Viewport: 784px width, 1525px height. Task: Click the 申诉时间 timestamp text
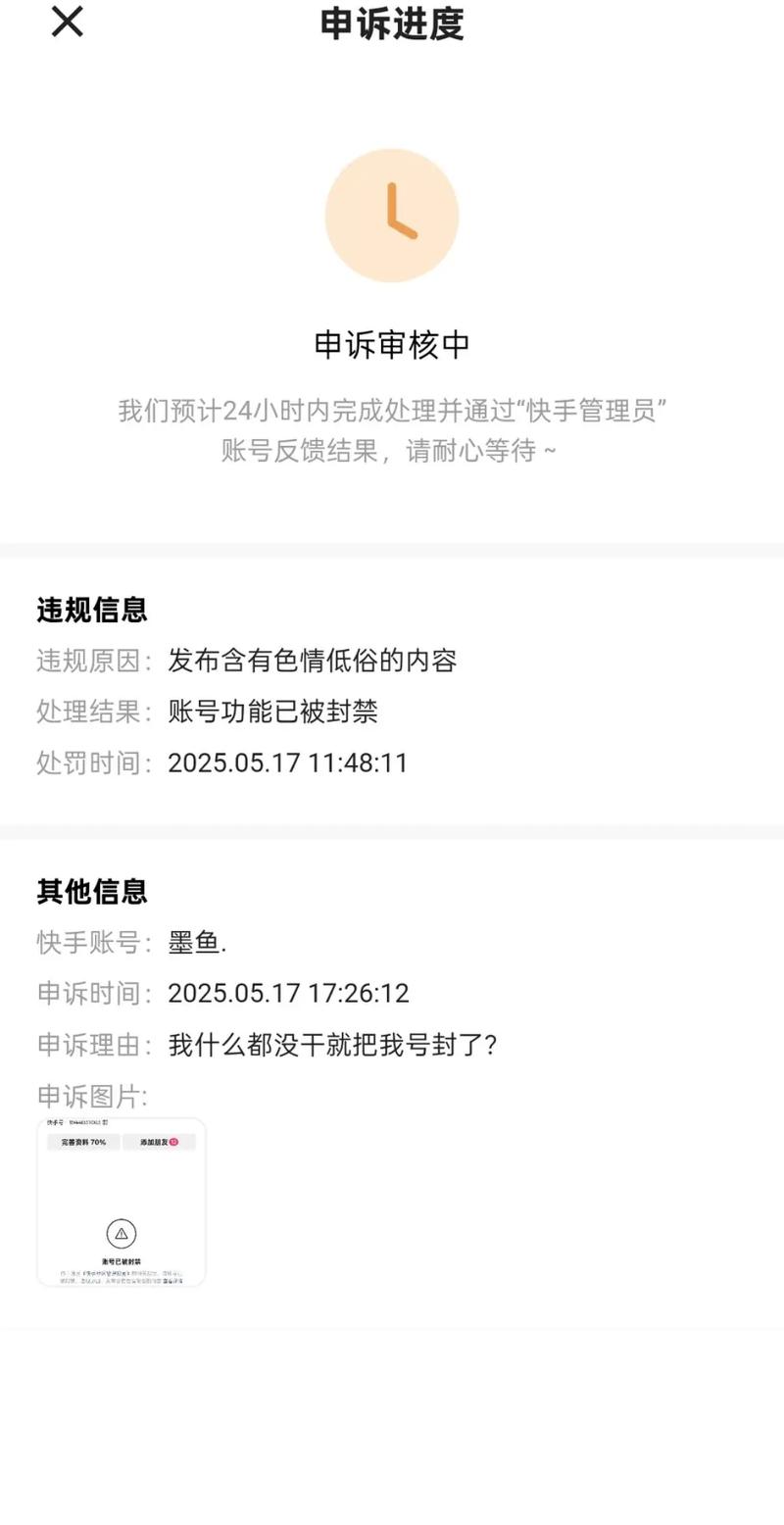click(288, 993)
